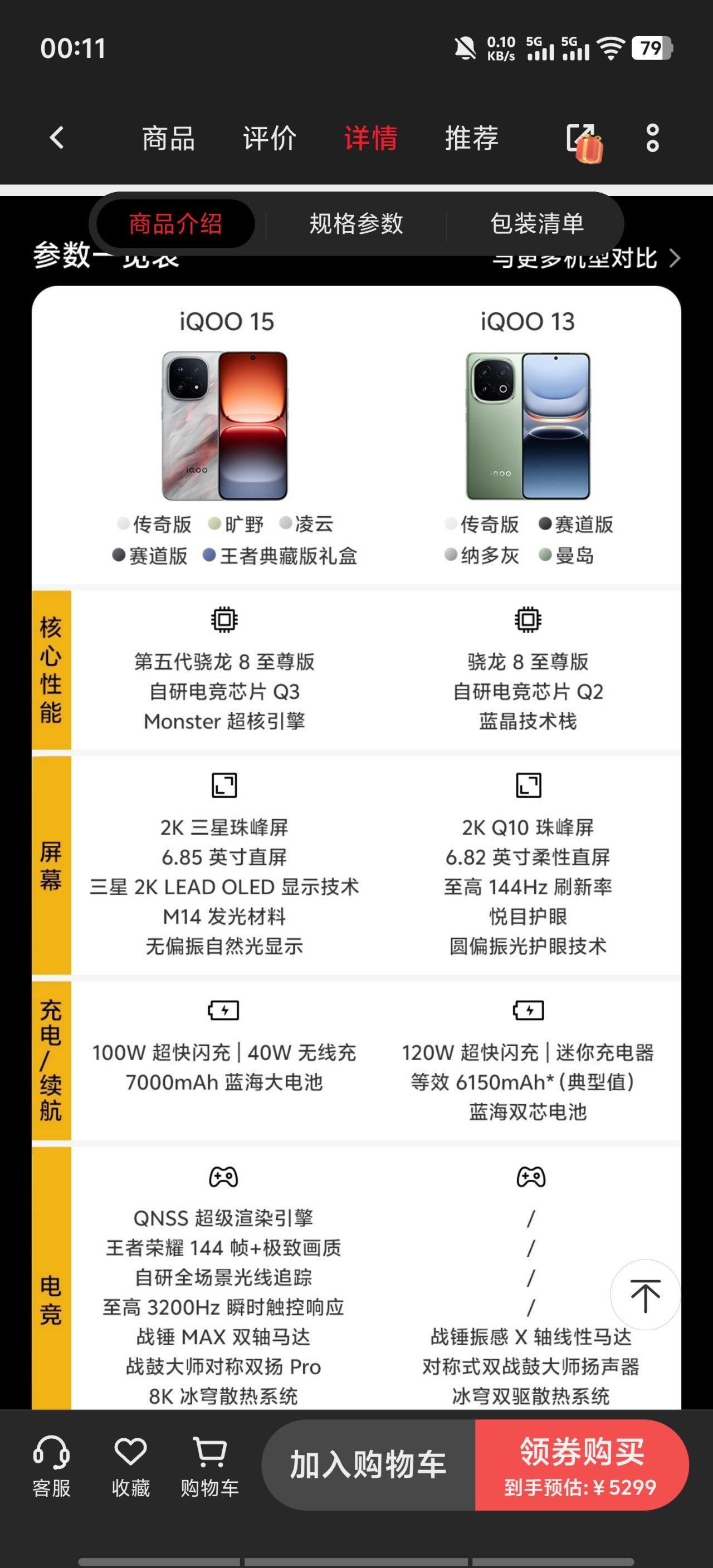Switch to the 评价 tab
The image size is (713, 1568).
click(x=270, y=138)
